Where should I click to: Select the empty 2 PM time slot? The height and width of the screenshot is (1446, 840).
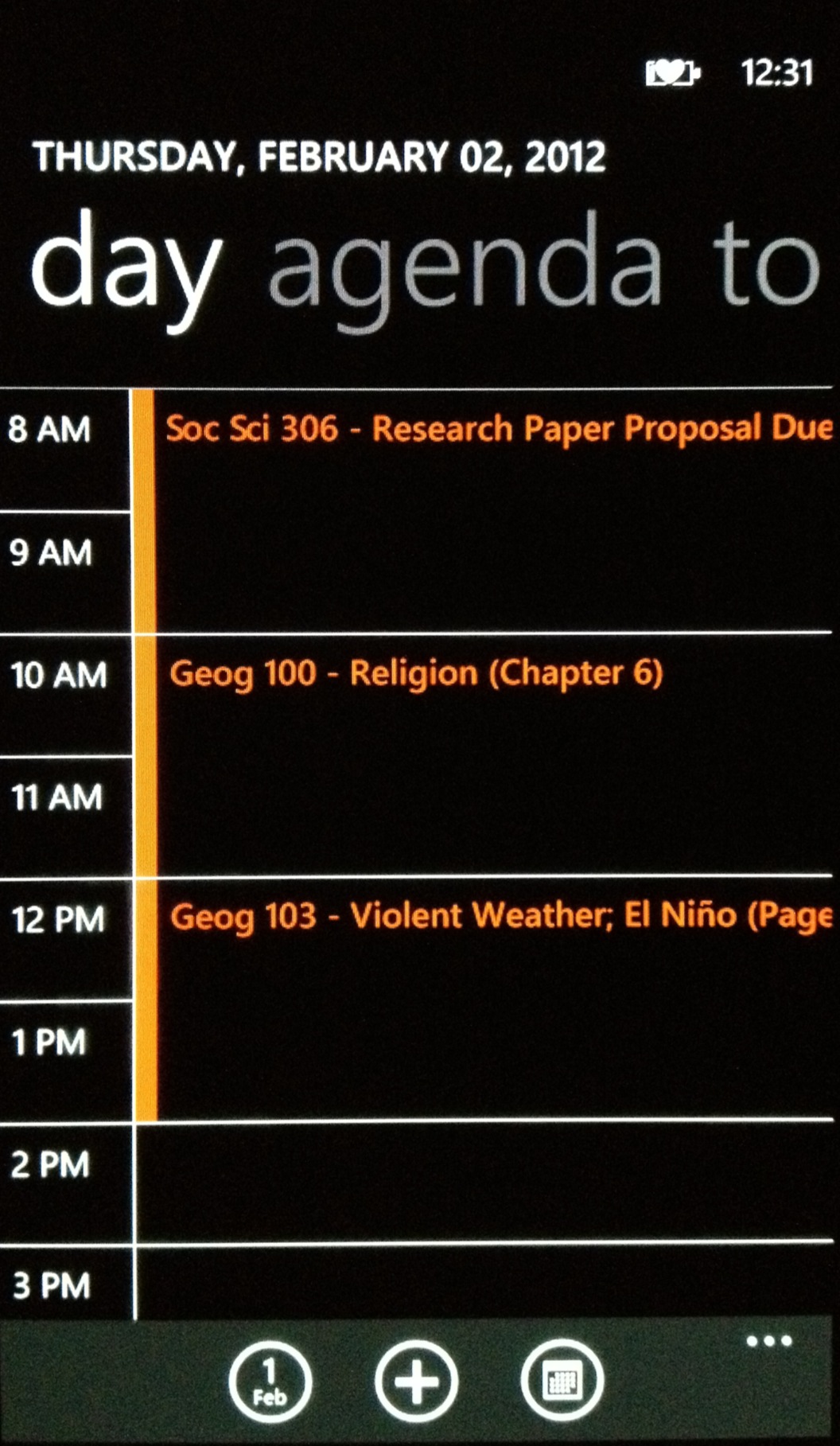485,1181
